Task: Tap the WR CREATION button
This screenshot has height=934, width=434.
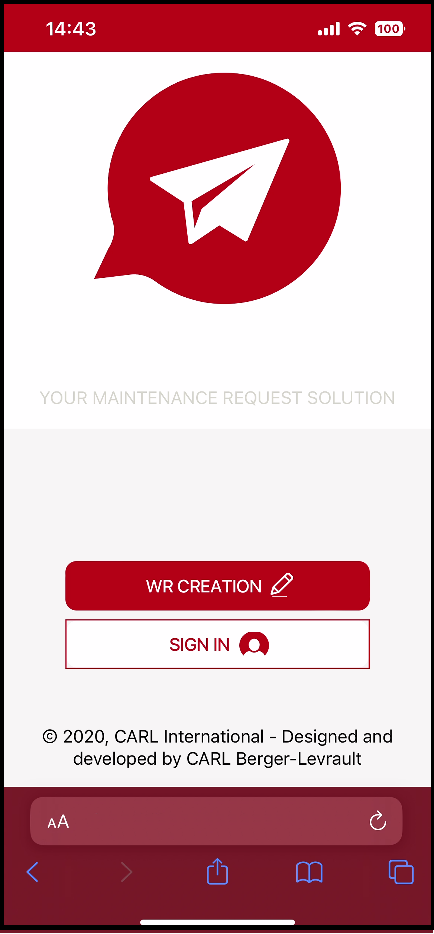Action: (x=217, y=586)
